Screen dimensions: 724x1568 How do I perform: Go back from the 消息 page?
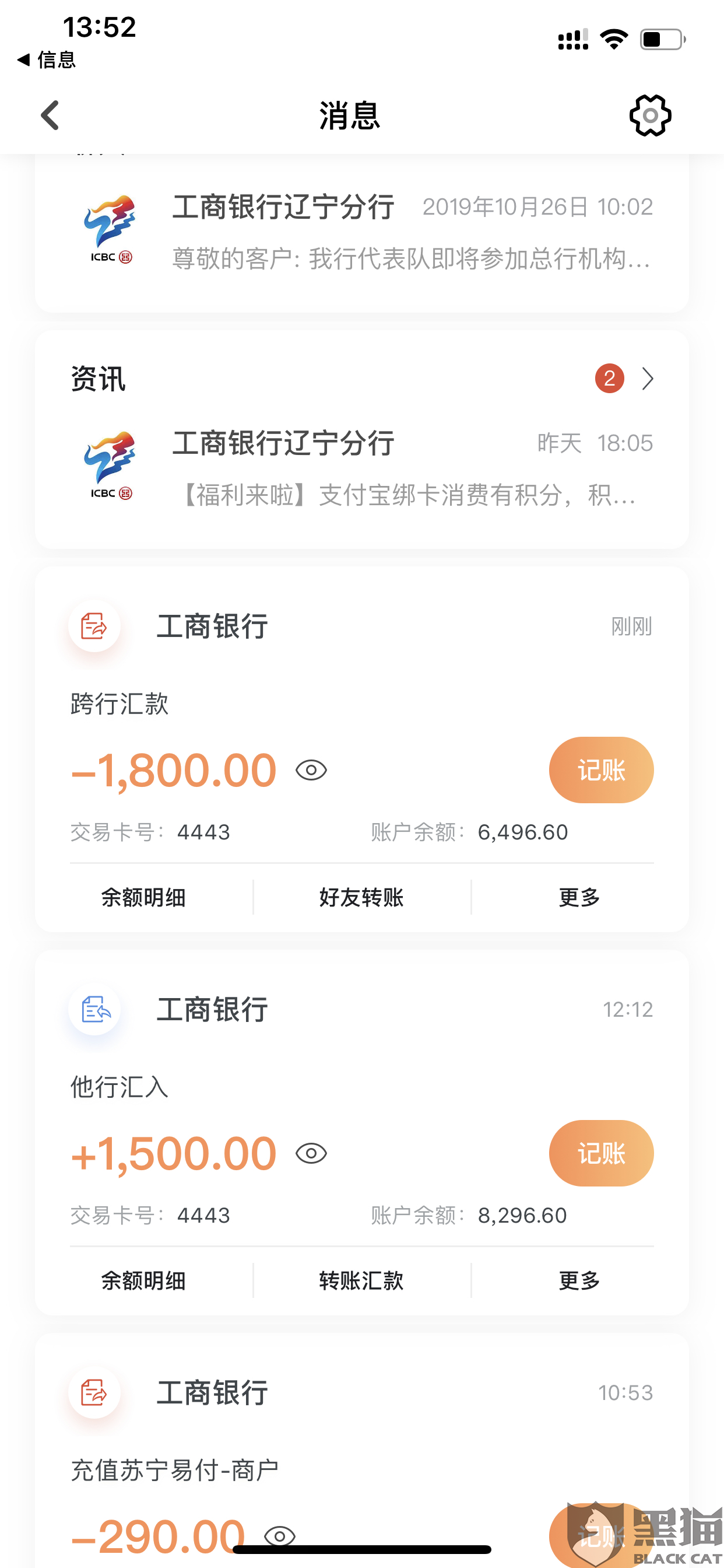pos(50,115)
